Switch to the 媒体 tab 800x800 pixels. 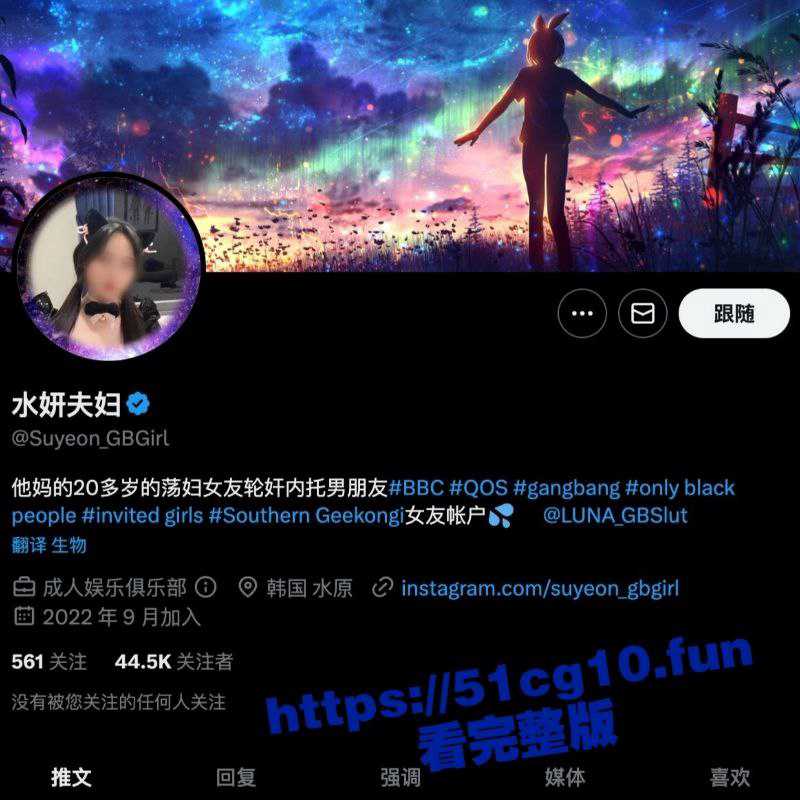565,778
